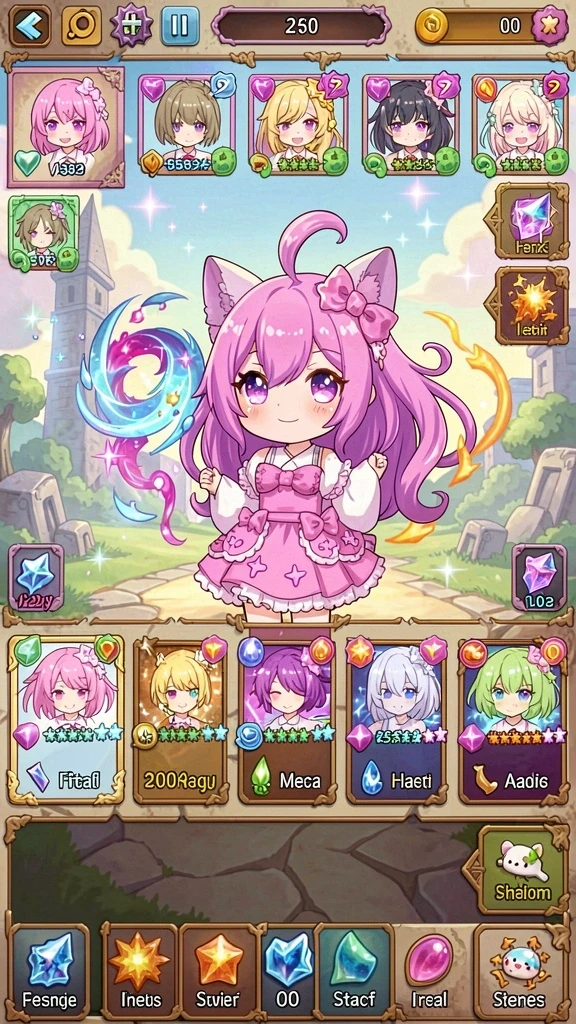
Task: Open the magnifier search icon
Action: coord(82,26)
